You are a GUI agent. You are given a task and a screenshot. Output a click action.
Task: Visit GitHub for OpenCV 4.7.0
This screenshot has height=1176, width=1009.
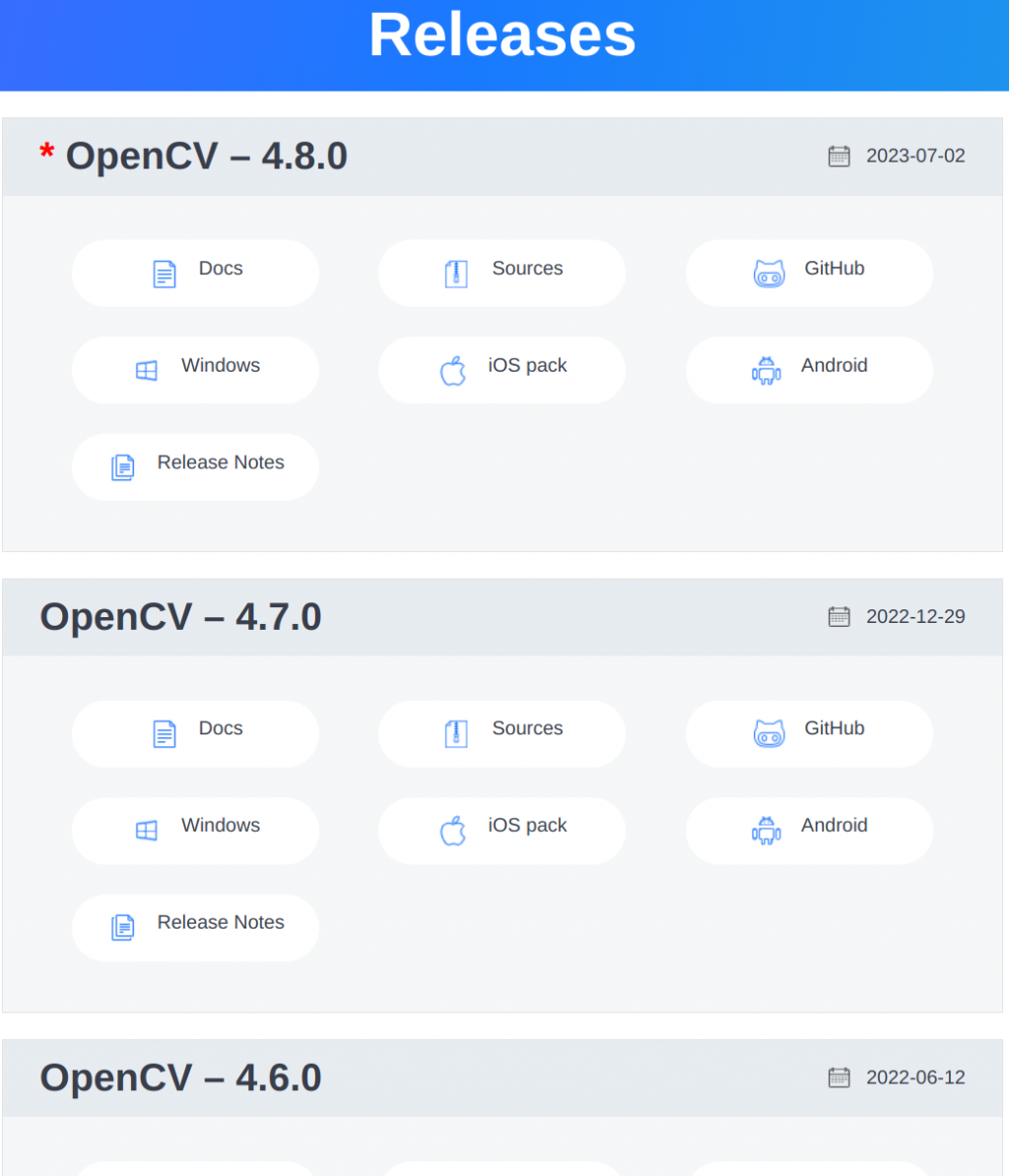point(809,733)
